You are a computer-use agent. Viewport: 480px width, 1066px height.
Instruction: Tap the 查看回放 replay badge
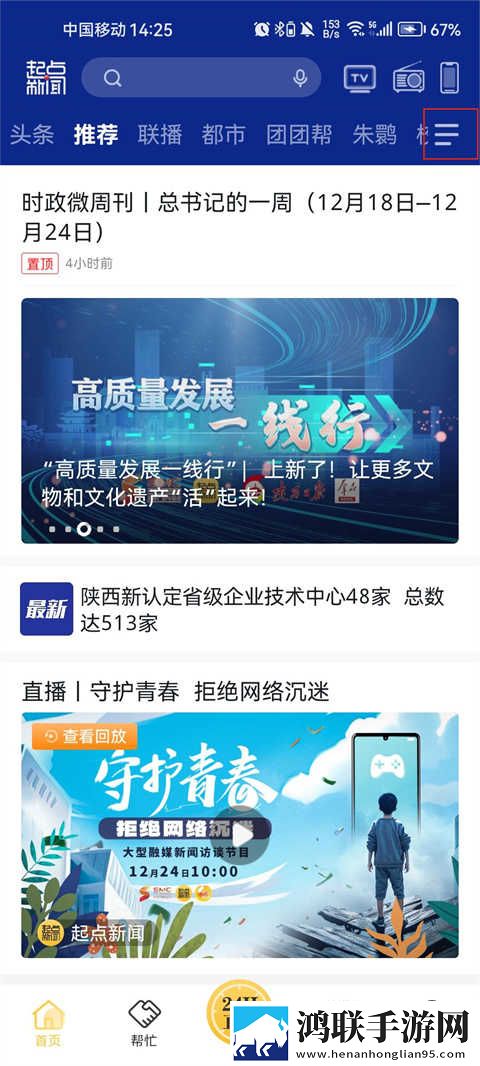pos(85,736)
